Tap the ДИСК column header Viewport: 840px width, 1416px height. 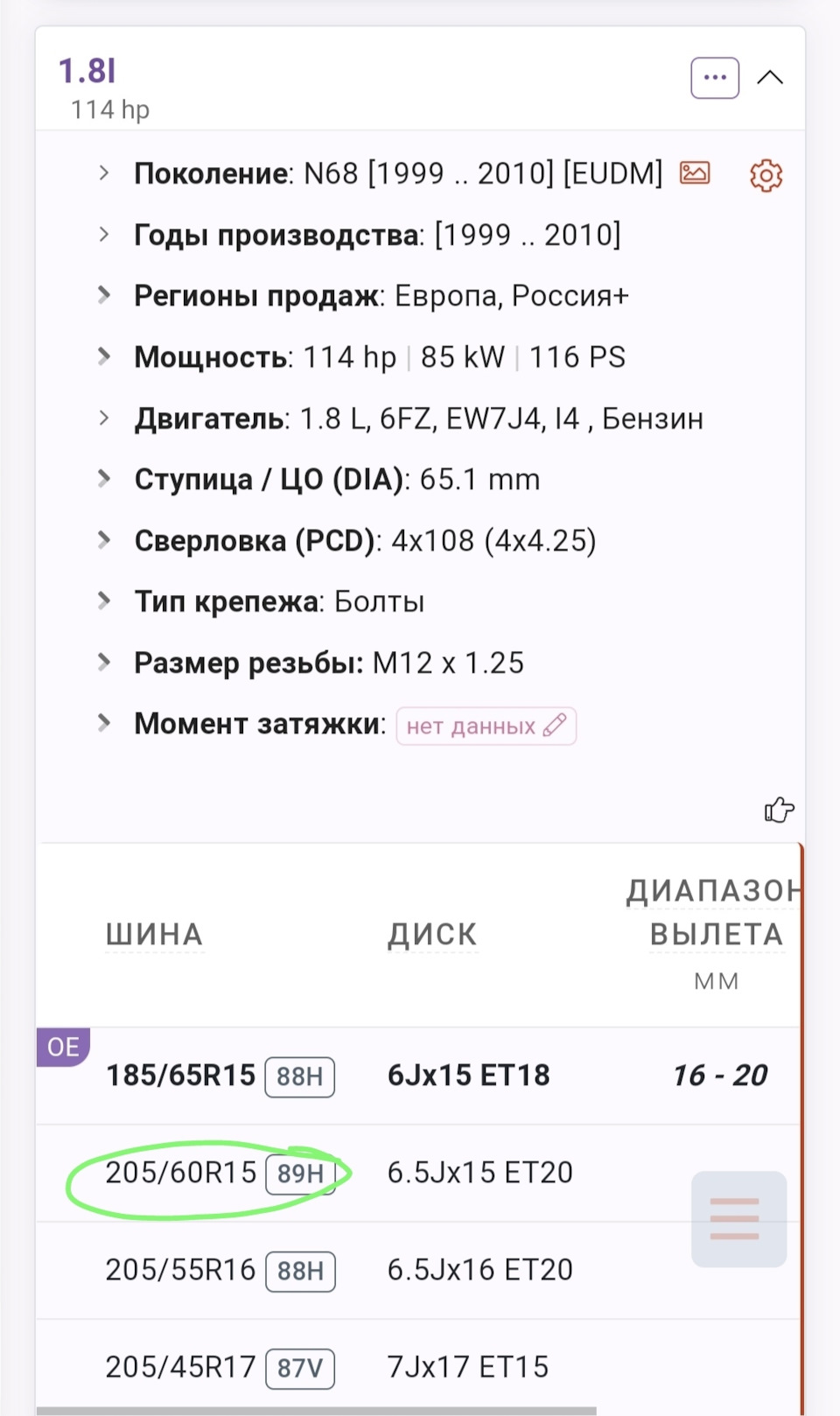(x=432, y=935)
